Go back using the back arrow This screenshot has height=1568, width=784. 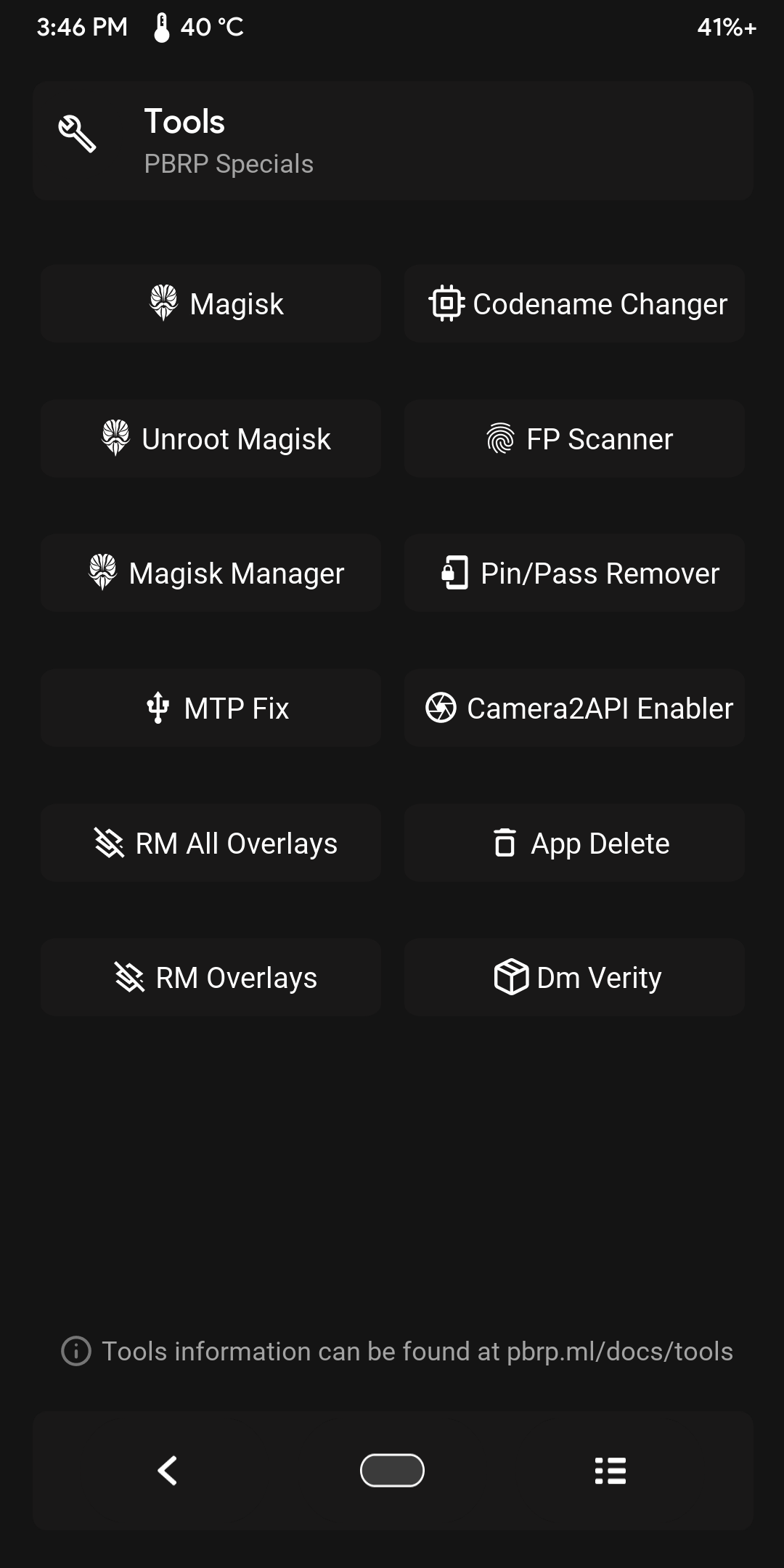click(168, 1471)
